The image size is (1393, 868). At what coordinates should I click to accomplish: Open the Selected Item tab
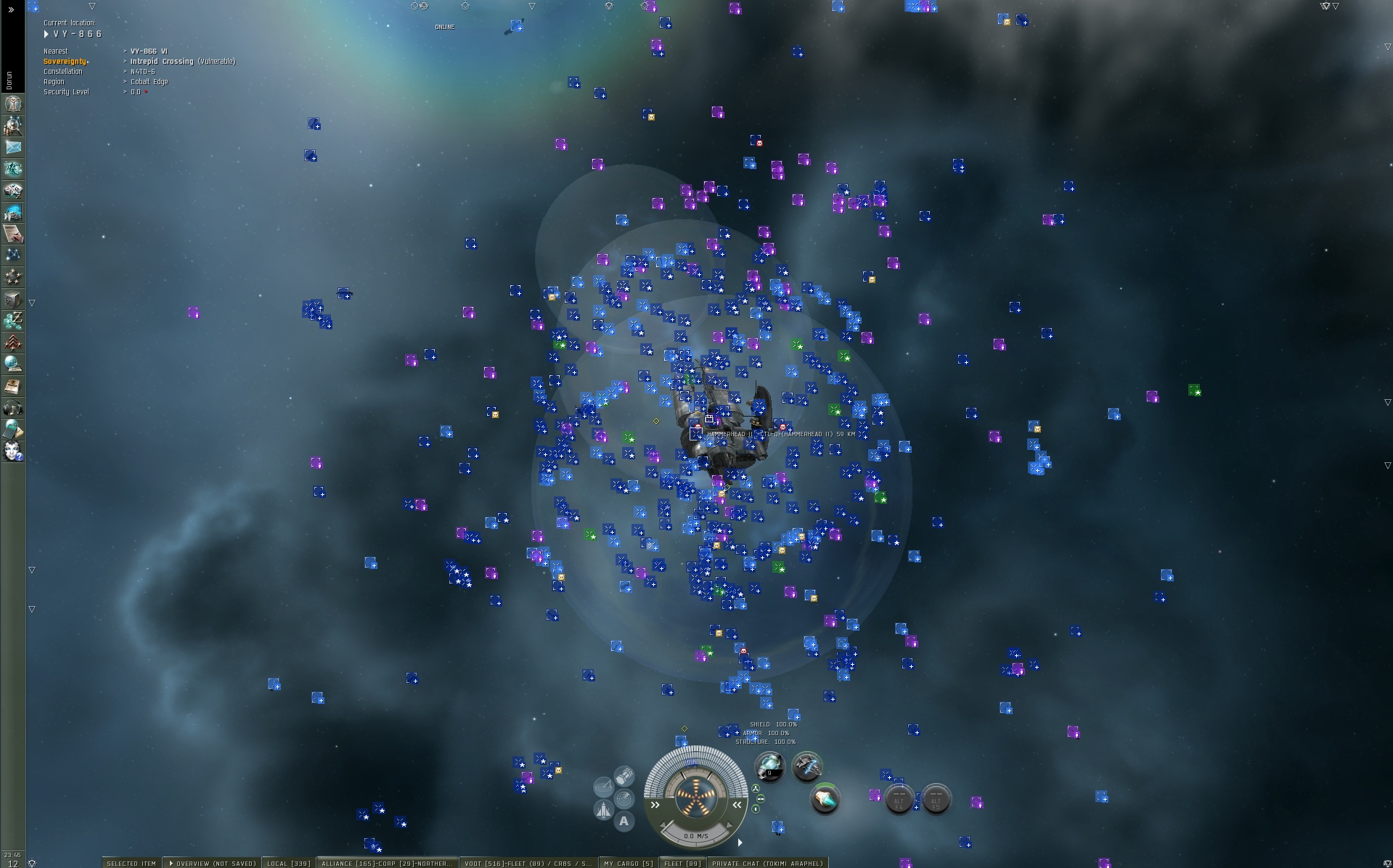coord(131,863)
